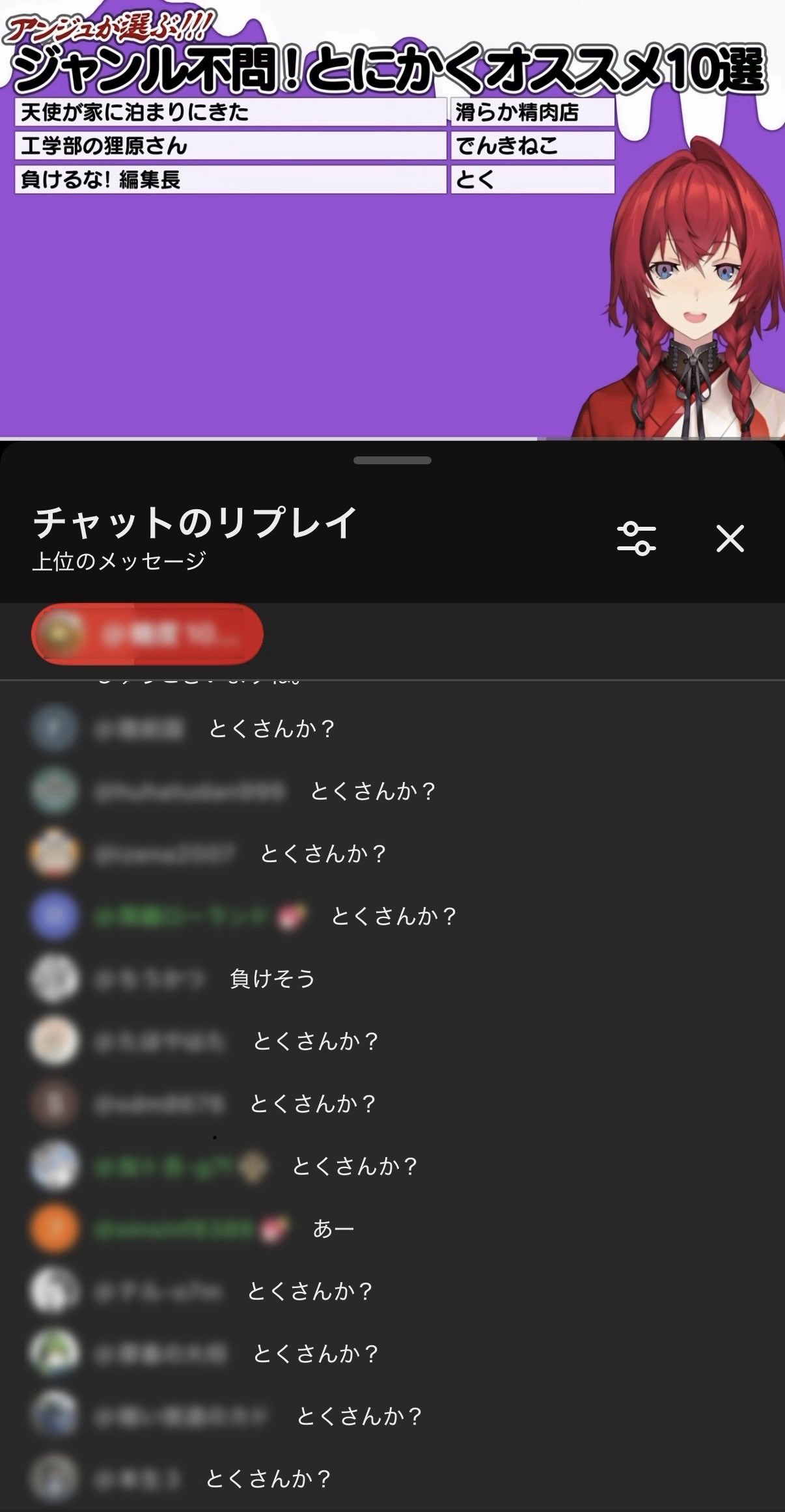Tap the drag handle above chat replay
Viewport: 785px width, 1512px height.
[392, 460]
